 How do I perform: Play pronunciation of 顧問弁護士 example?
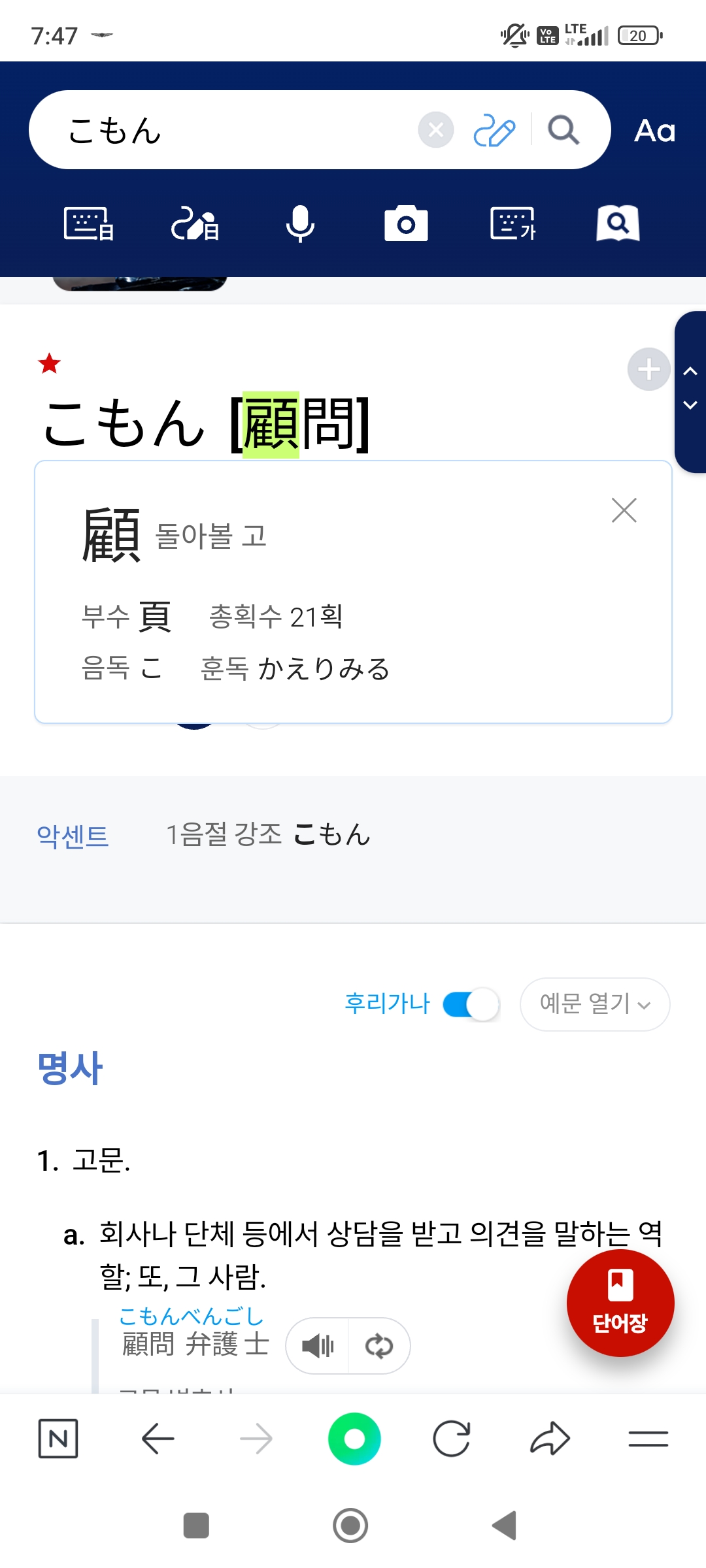pyautogui.click(x=318, y=1346)
